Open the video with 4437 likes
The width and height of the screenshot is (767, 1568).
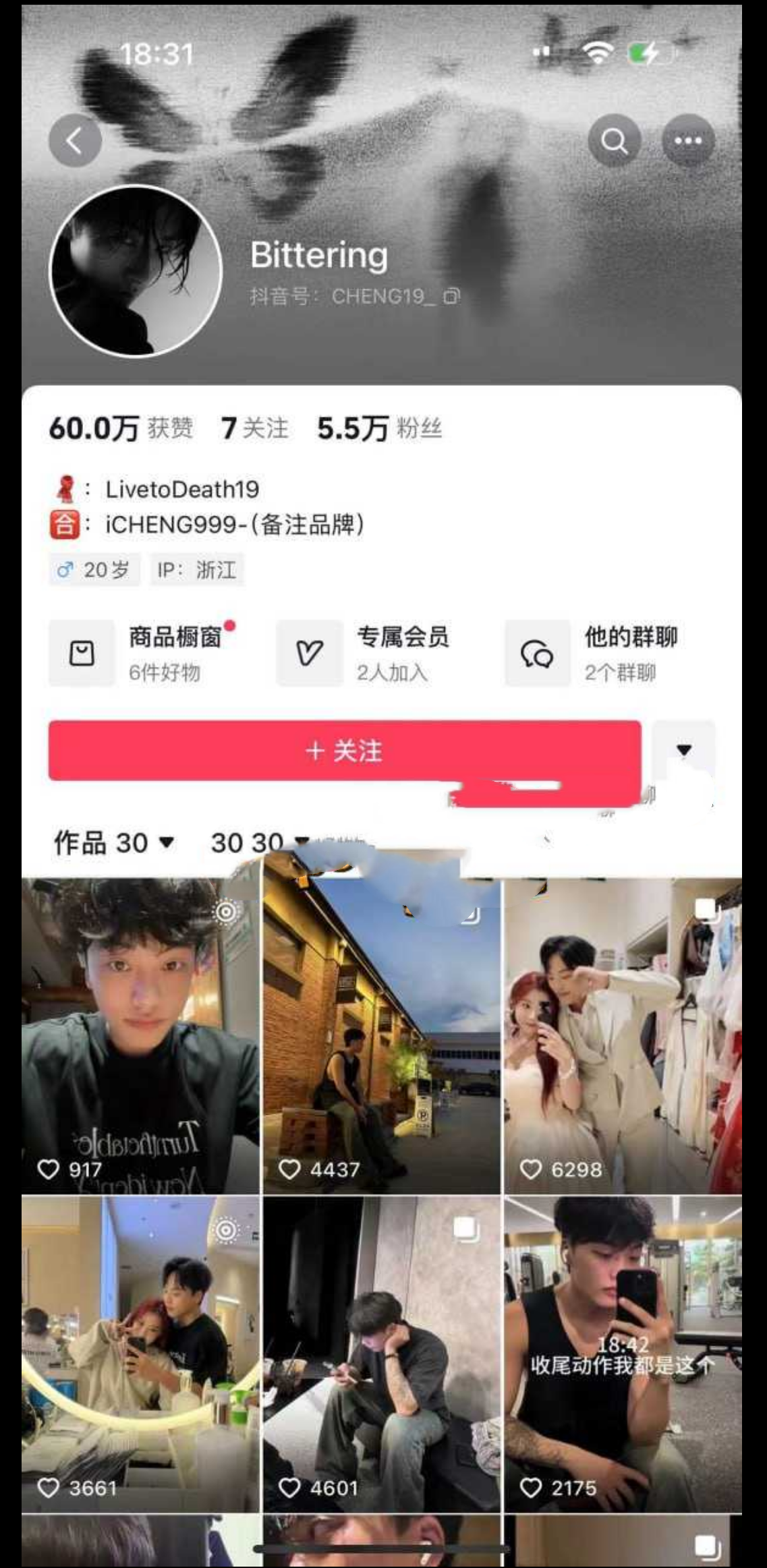click(382, 1035)
